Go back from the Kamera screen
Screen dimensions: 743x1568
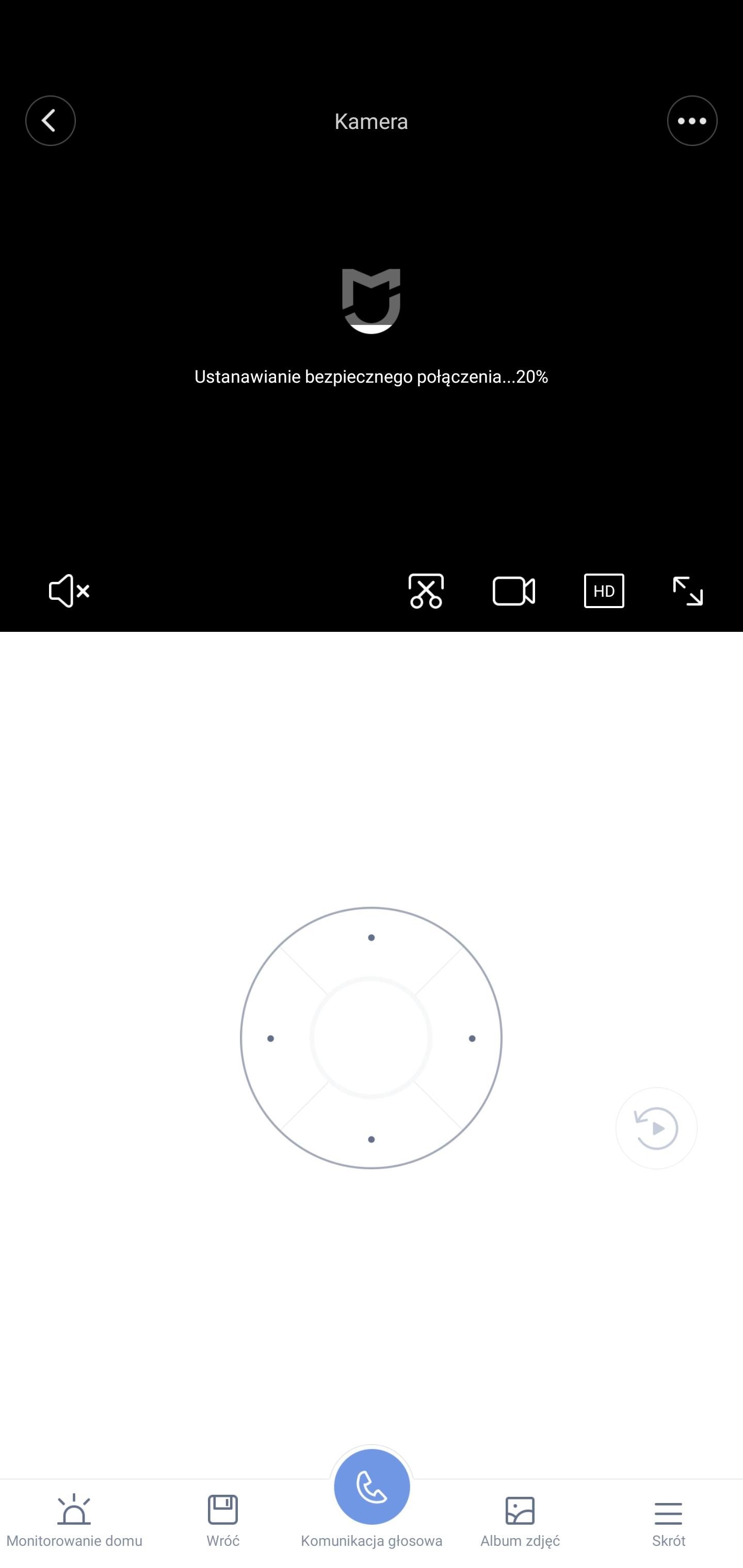click(50, 121)
